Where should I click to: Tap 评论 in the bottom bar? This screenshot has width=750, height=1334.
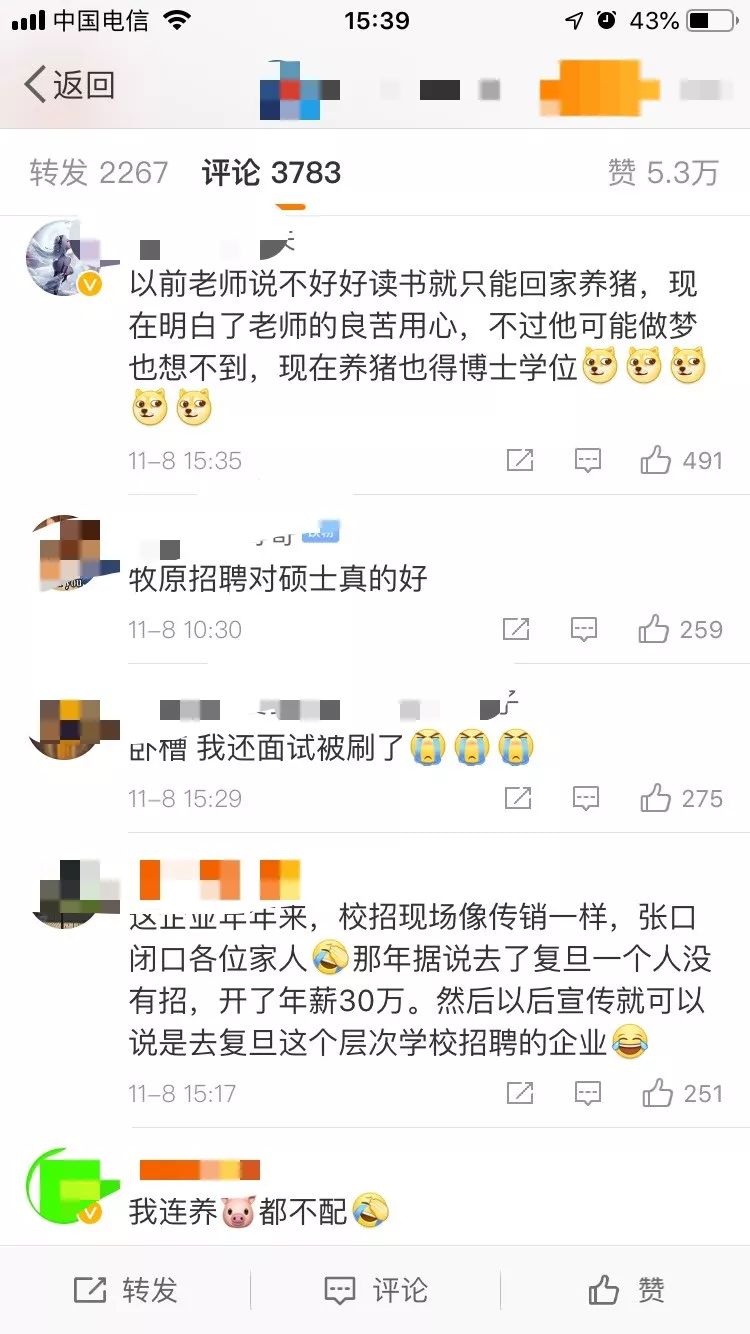(x=376, y=1290)
